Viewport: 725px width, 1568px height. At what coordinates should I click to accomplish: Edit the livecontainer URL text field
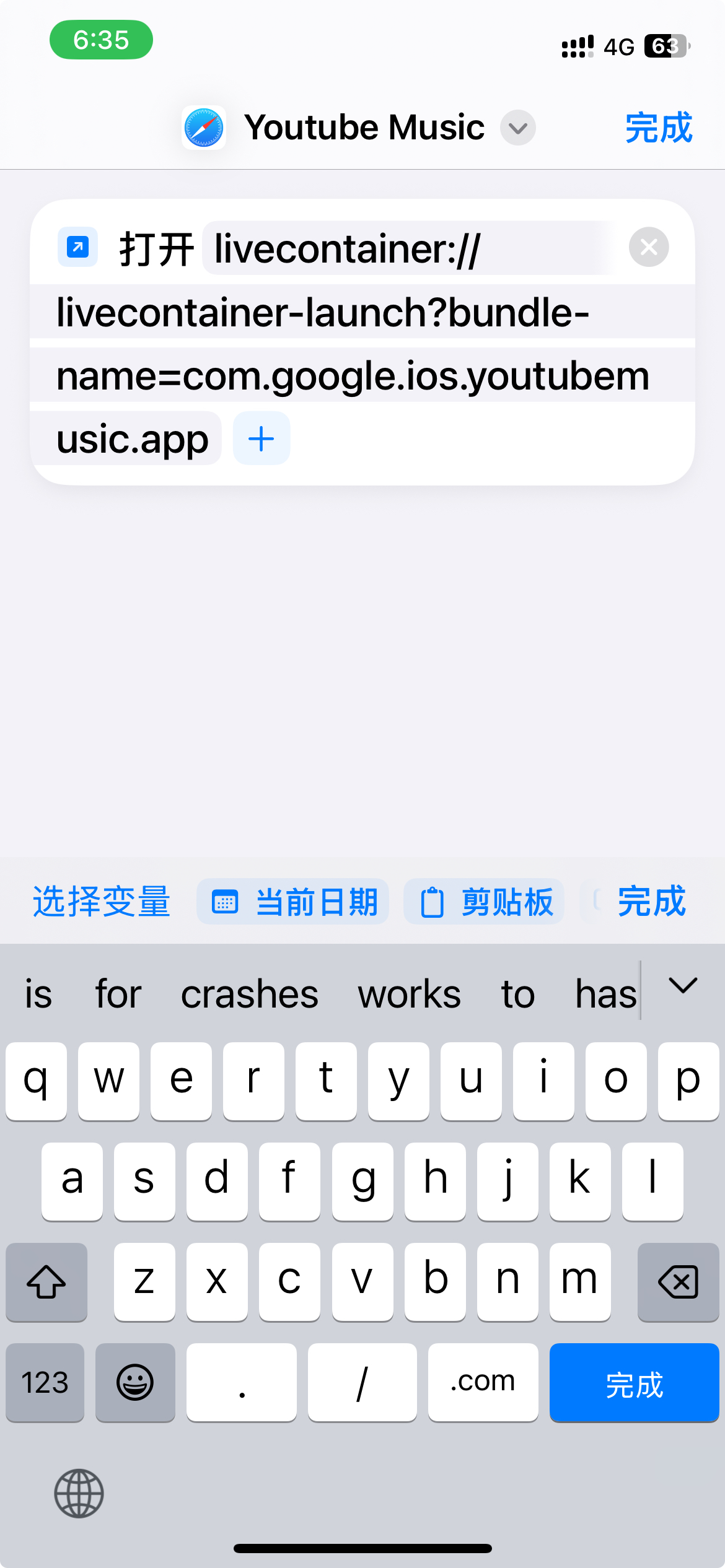coord(372,313)
